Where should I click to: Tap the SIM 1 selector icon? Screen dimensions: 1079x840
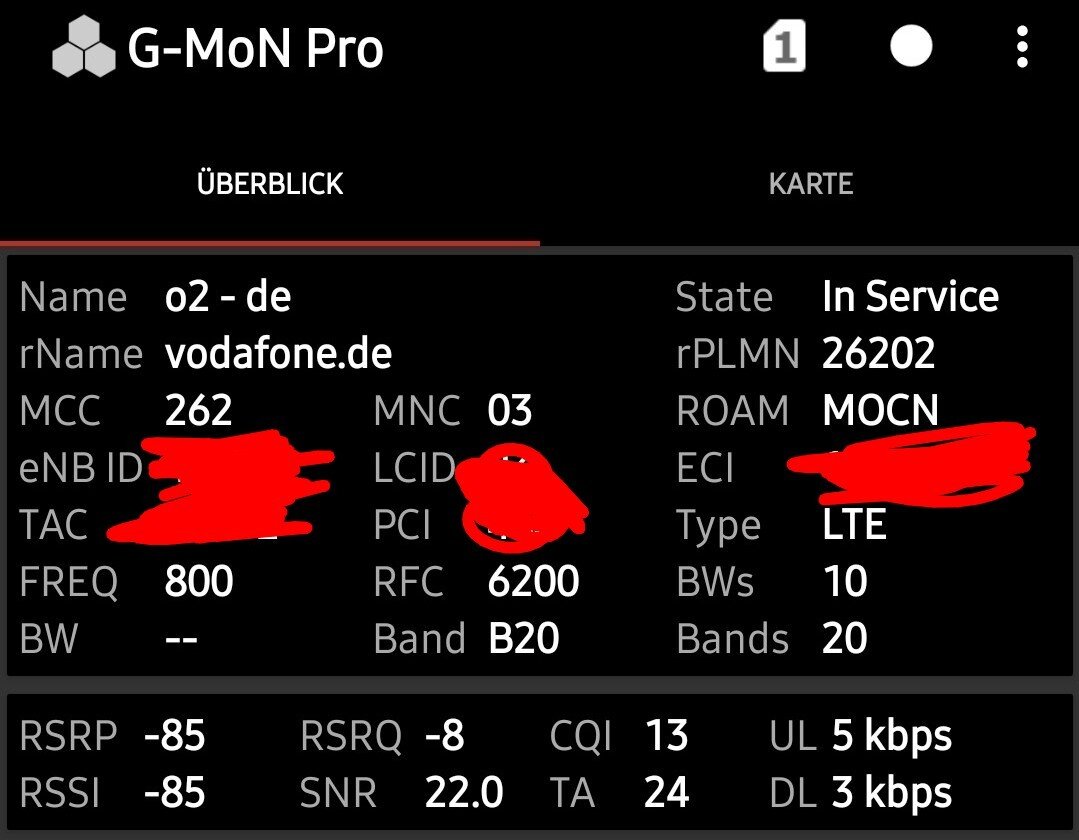click(784, 47)
